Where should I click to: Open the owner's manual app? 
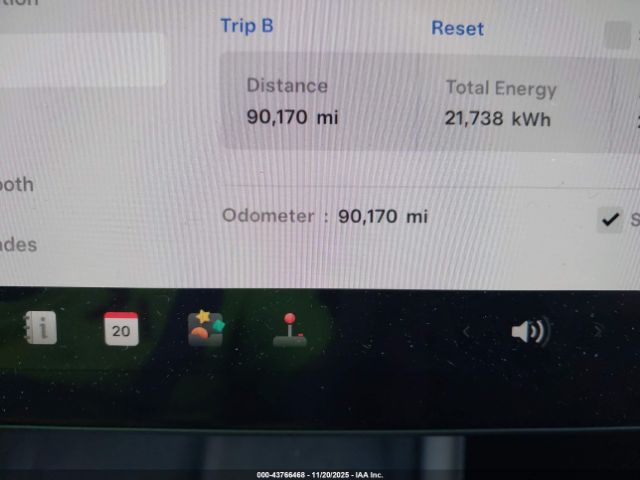40,329
